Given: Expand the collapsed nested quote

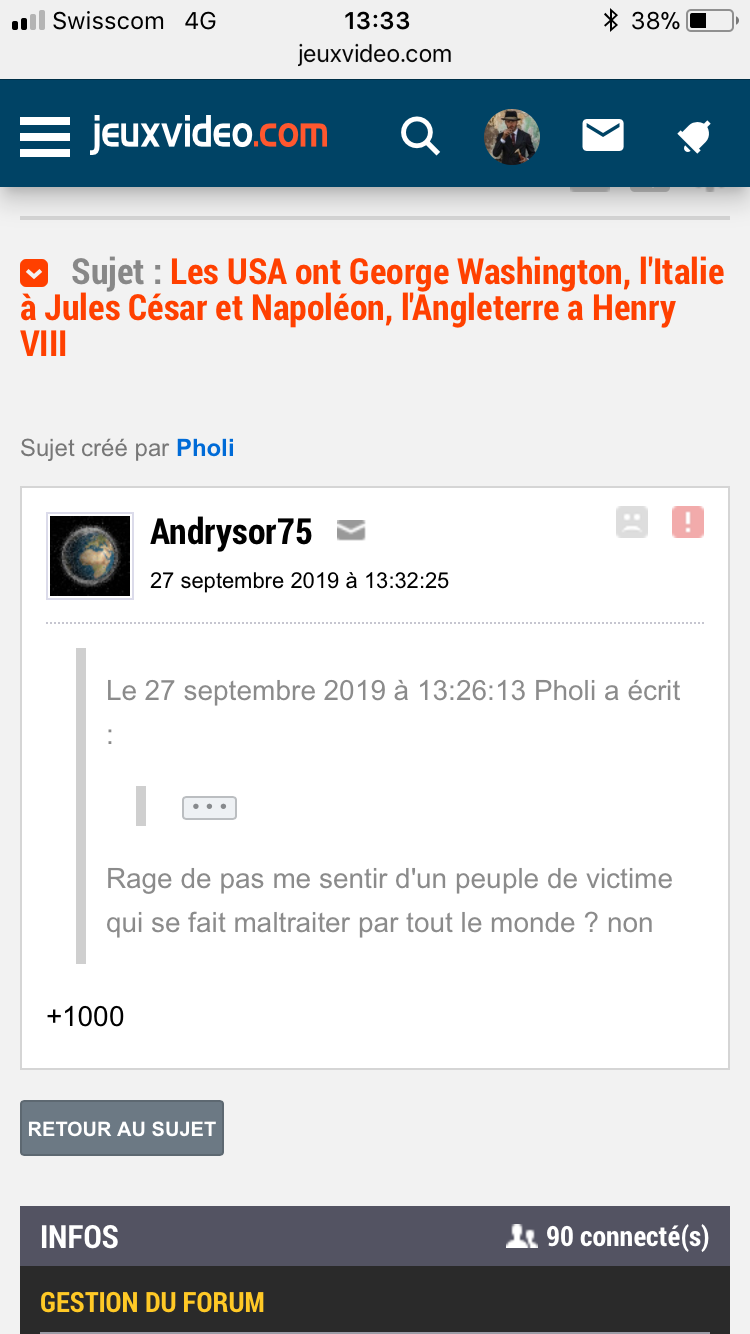Looking at the screenshot, I should [x=209, y=808].
